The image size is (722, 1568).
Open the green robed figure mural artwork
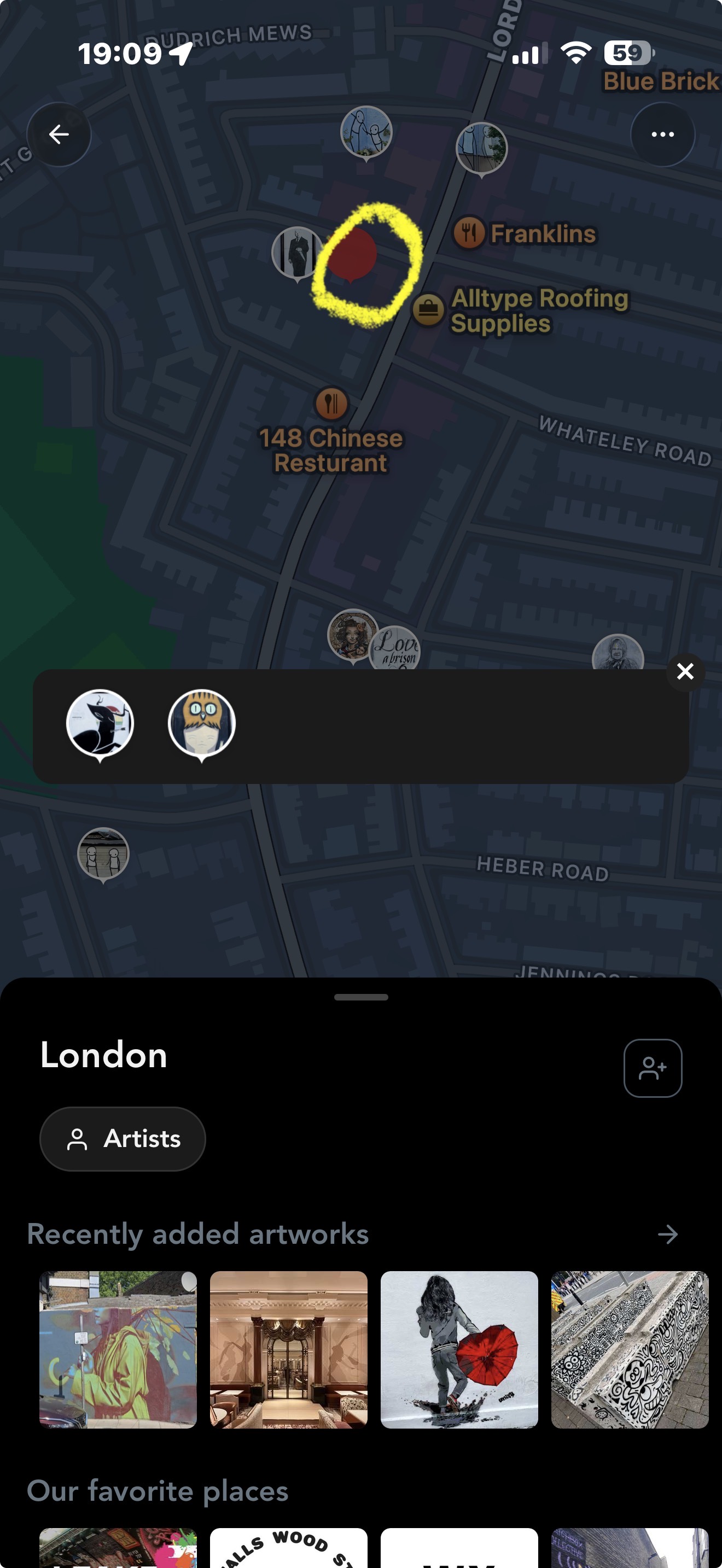click(x=118, y=1349)
